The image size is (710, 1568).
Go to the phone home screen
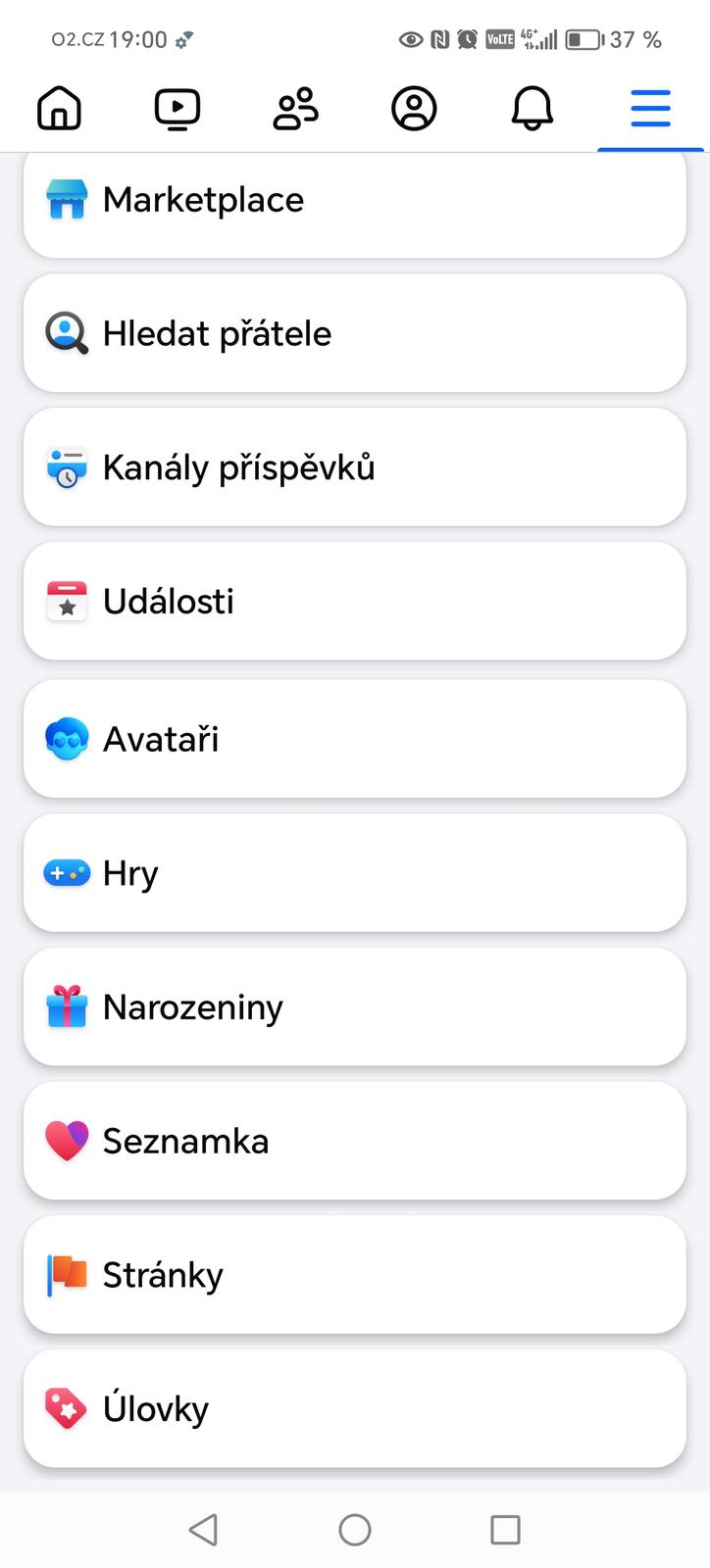coord(355,1529)
